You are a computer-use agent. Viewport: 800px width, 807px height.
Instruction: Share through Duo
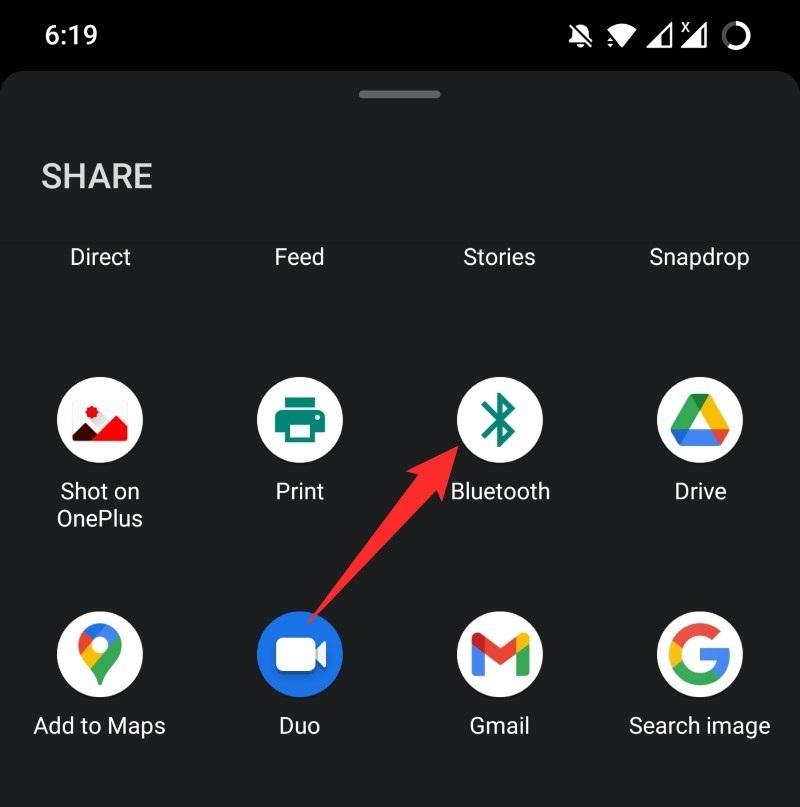299,655
